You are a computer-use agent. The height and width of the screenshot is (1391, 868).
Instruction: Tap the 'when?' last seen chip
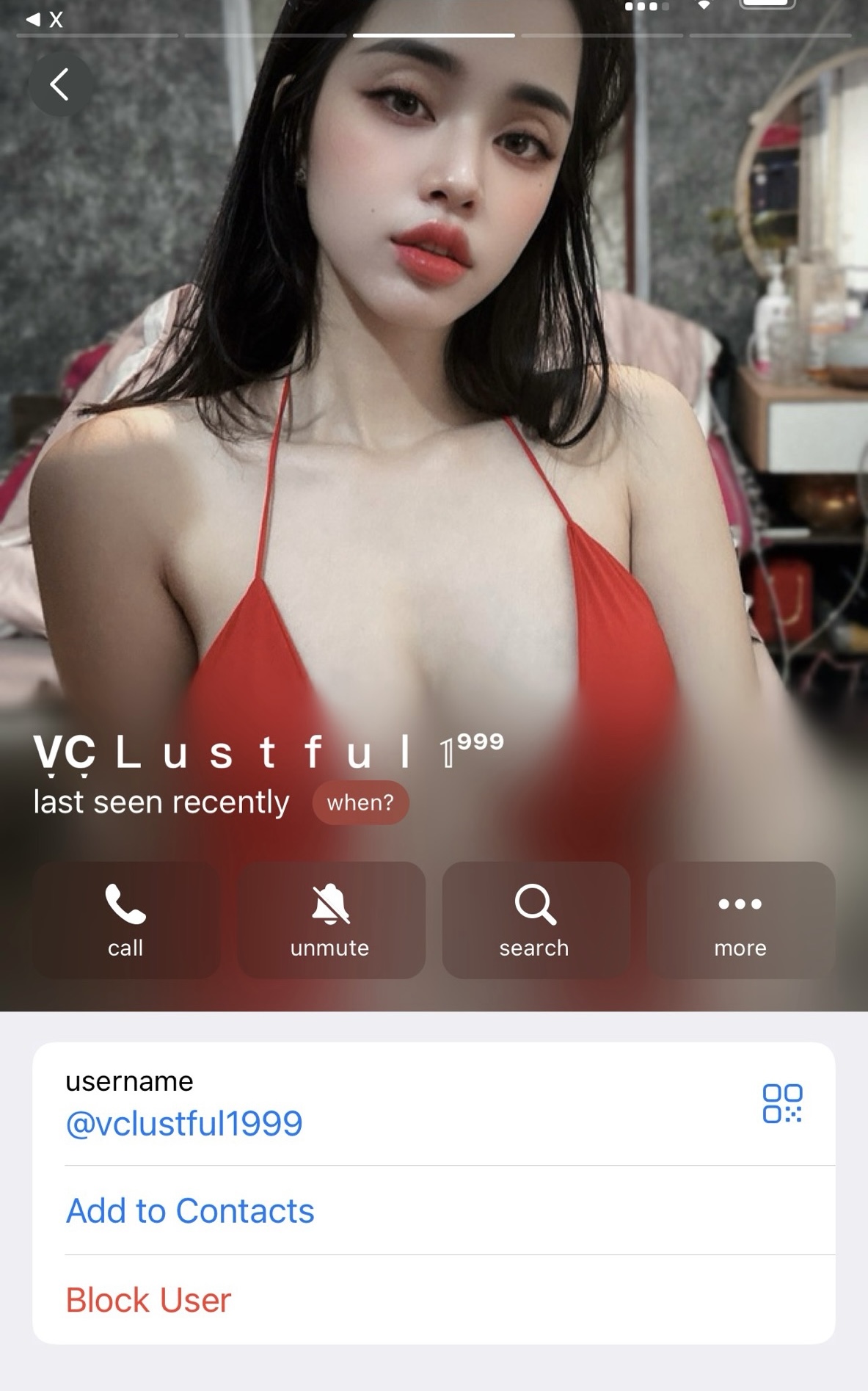pos(360,802)
